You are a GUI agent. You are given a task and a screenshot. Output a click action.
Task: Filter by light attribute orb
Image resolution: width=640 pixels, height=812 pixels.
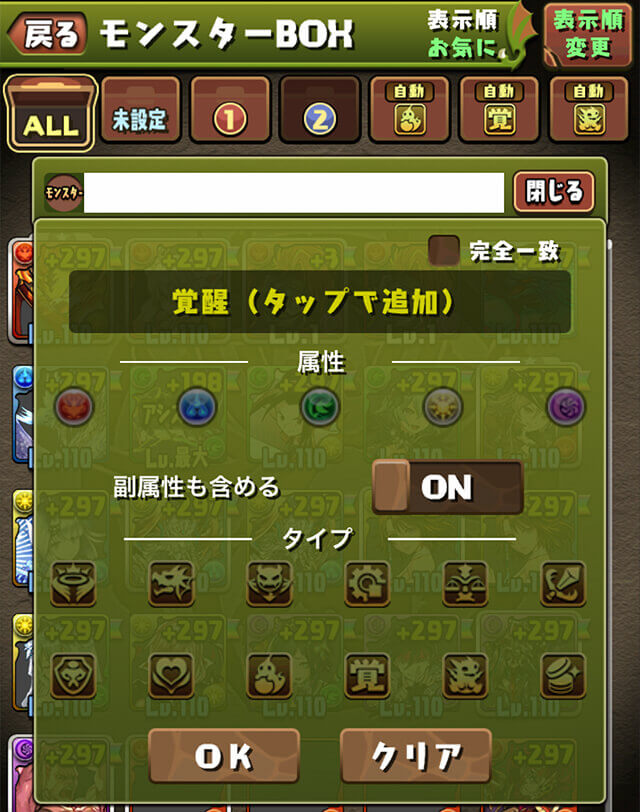click(x=442, y=407)
